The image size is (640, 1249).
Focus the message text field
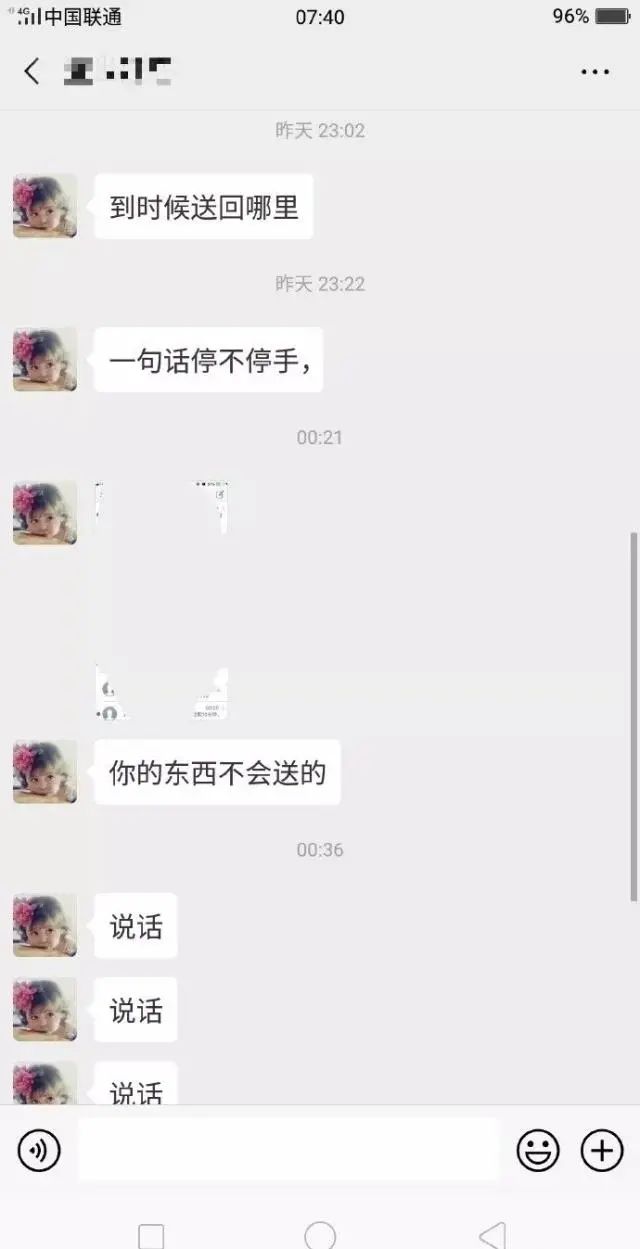[x=288, y=1151]
